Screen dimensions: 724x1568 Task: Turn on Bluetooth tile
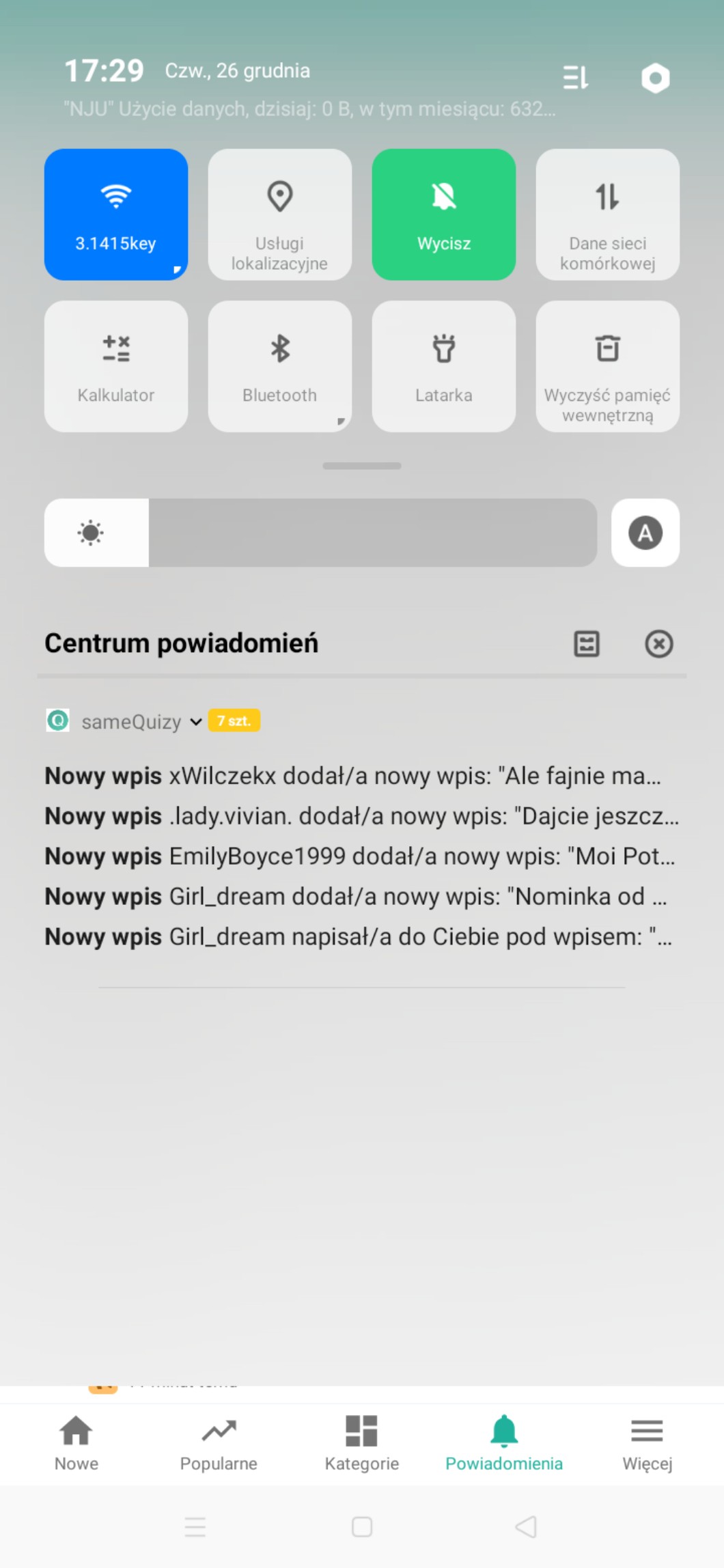point(279,366)
